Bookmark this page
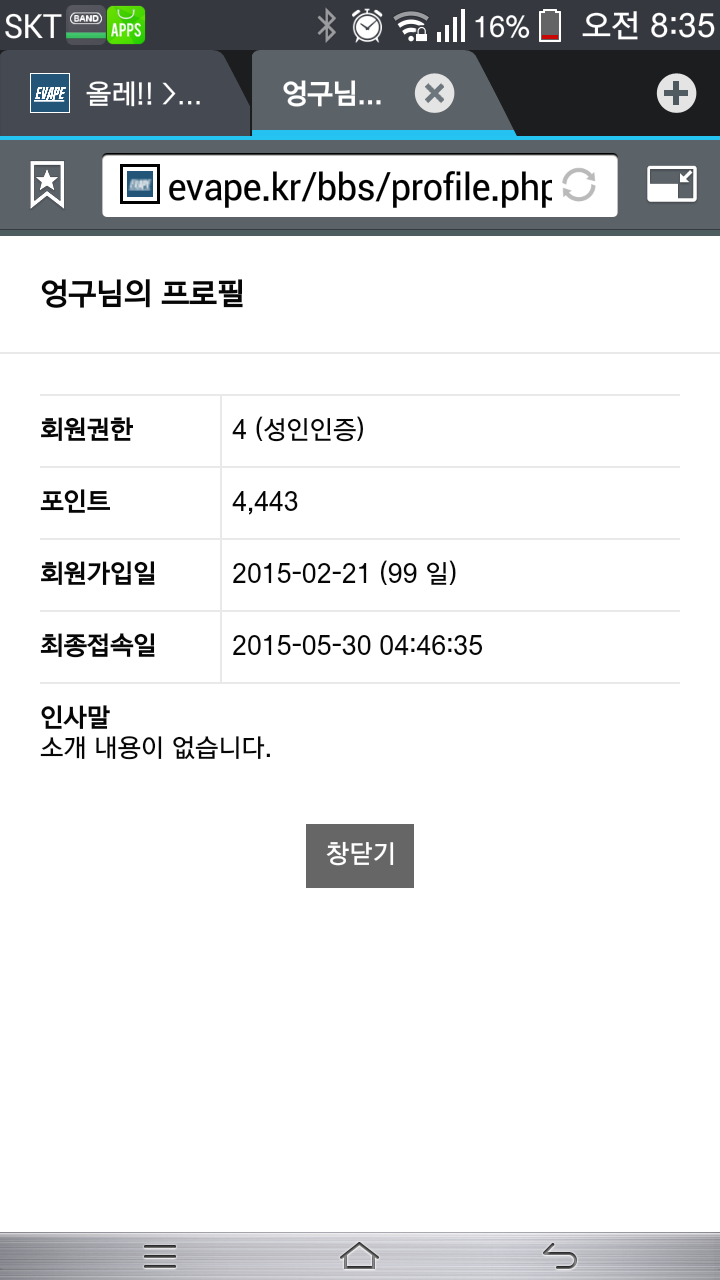The width and height of the screenshot is (720, 1280). (47, 185)
